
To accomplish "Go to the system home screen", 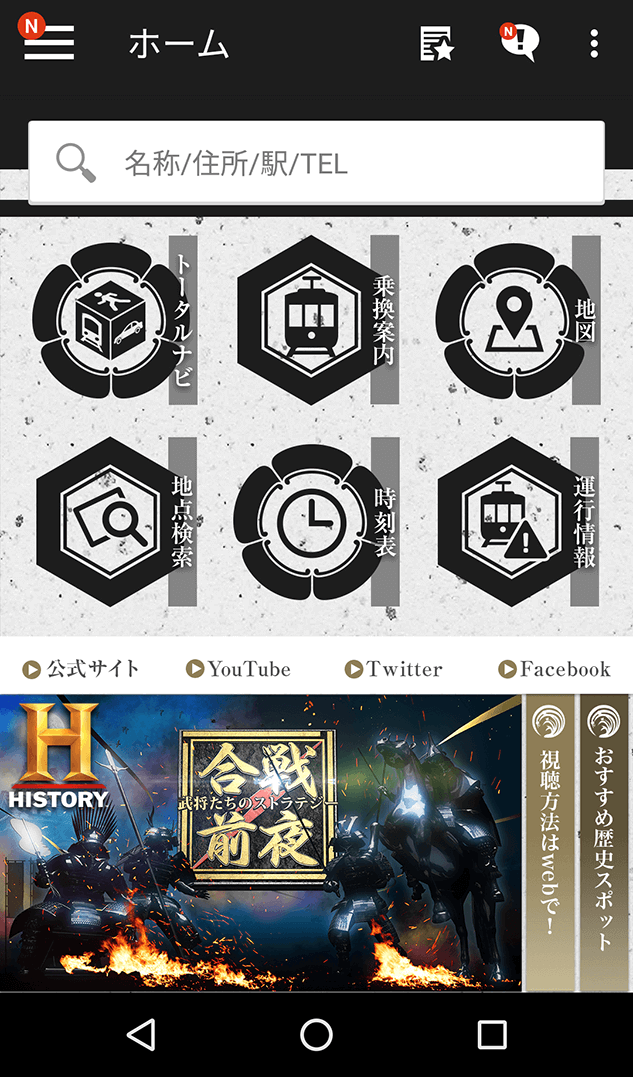I will 316,1035.
